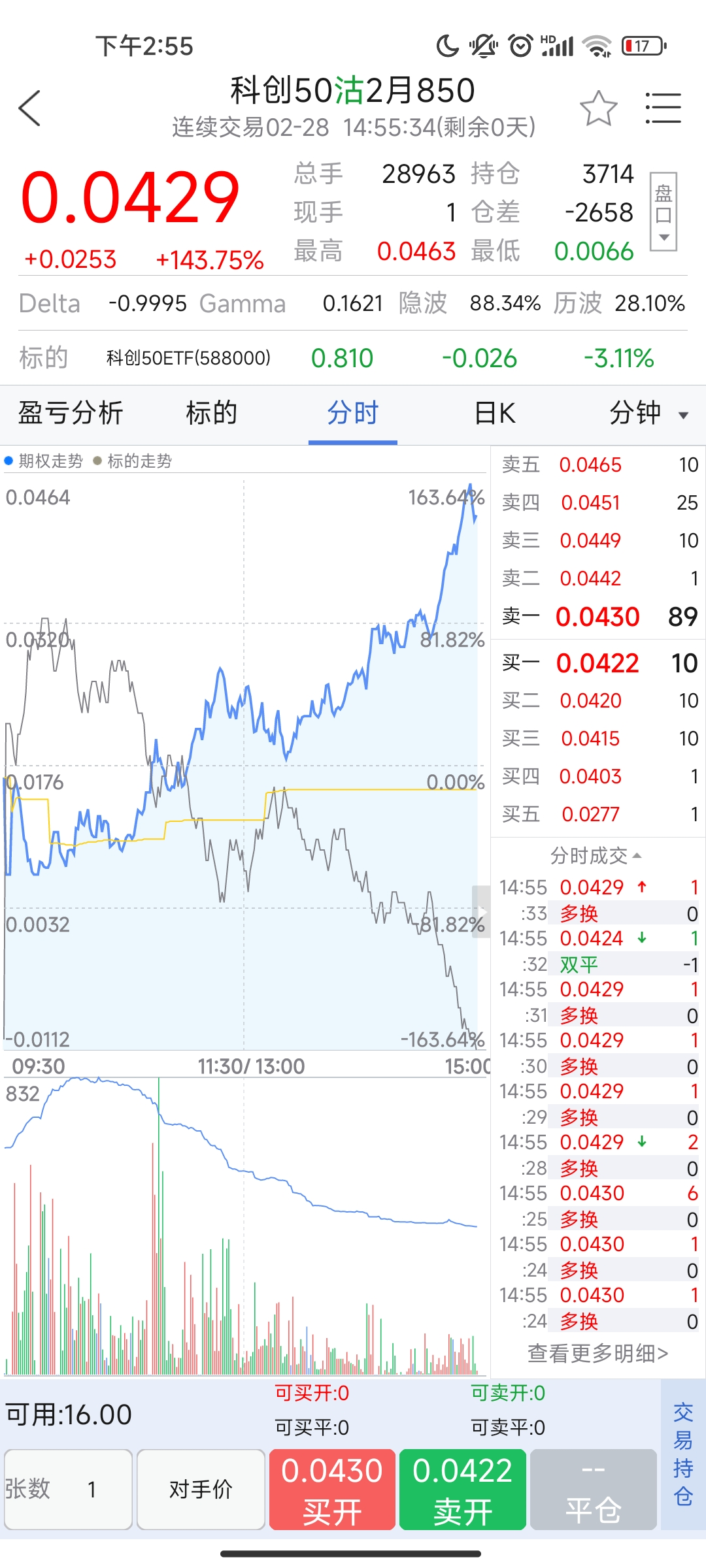
Task: Tap the side arrow handle beside the chart
Action: [x=481, y=912]
